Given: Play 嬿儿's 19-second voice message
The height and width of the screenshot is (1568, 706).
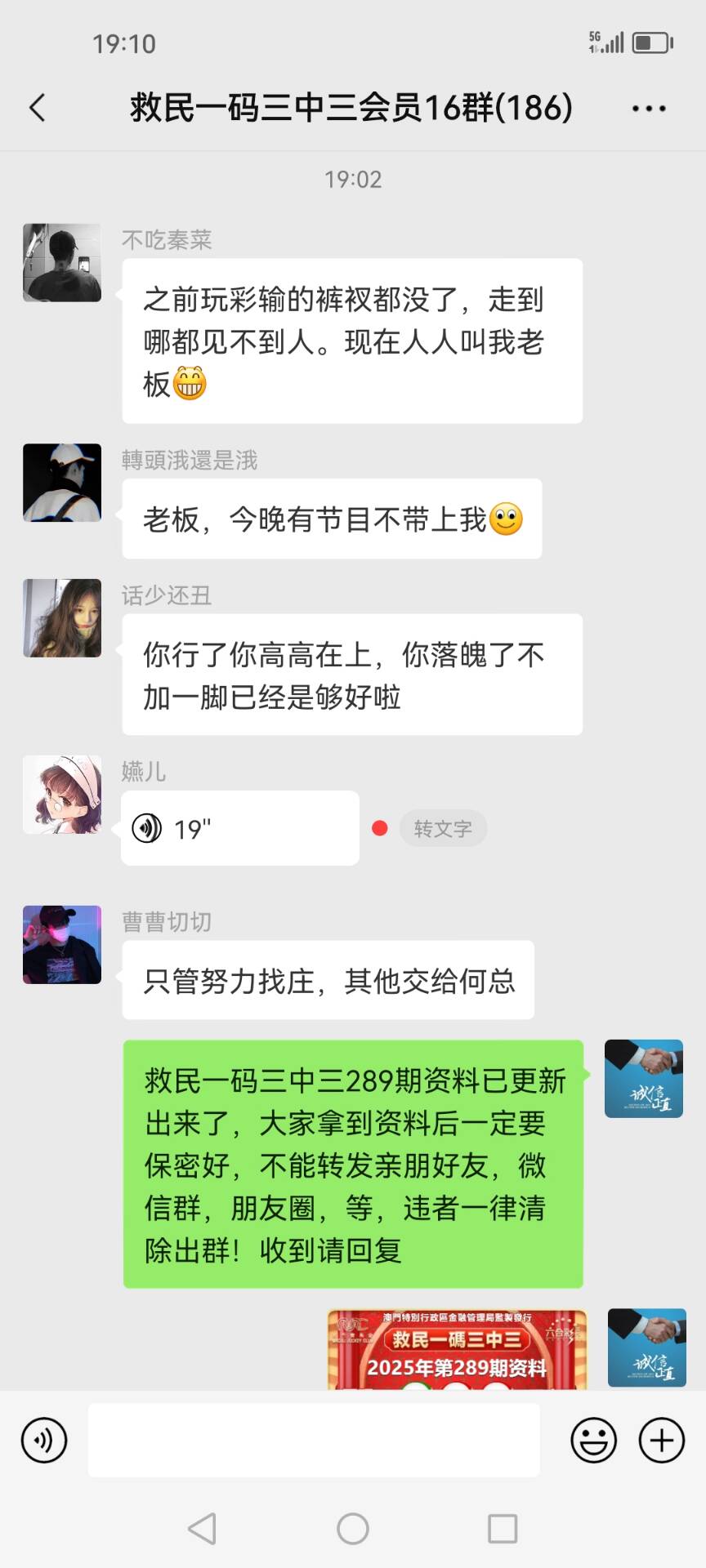Looking at the screenshot, I should click(x=239, y=829).
